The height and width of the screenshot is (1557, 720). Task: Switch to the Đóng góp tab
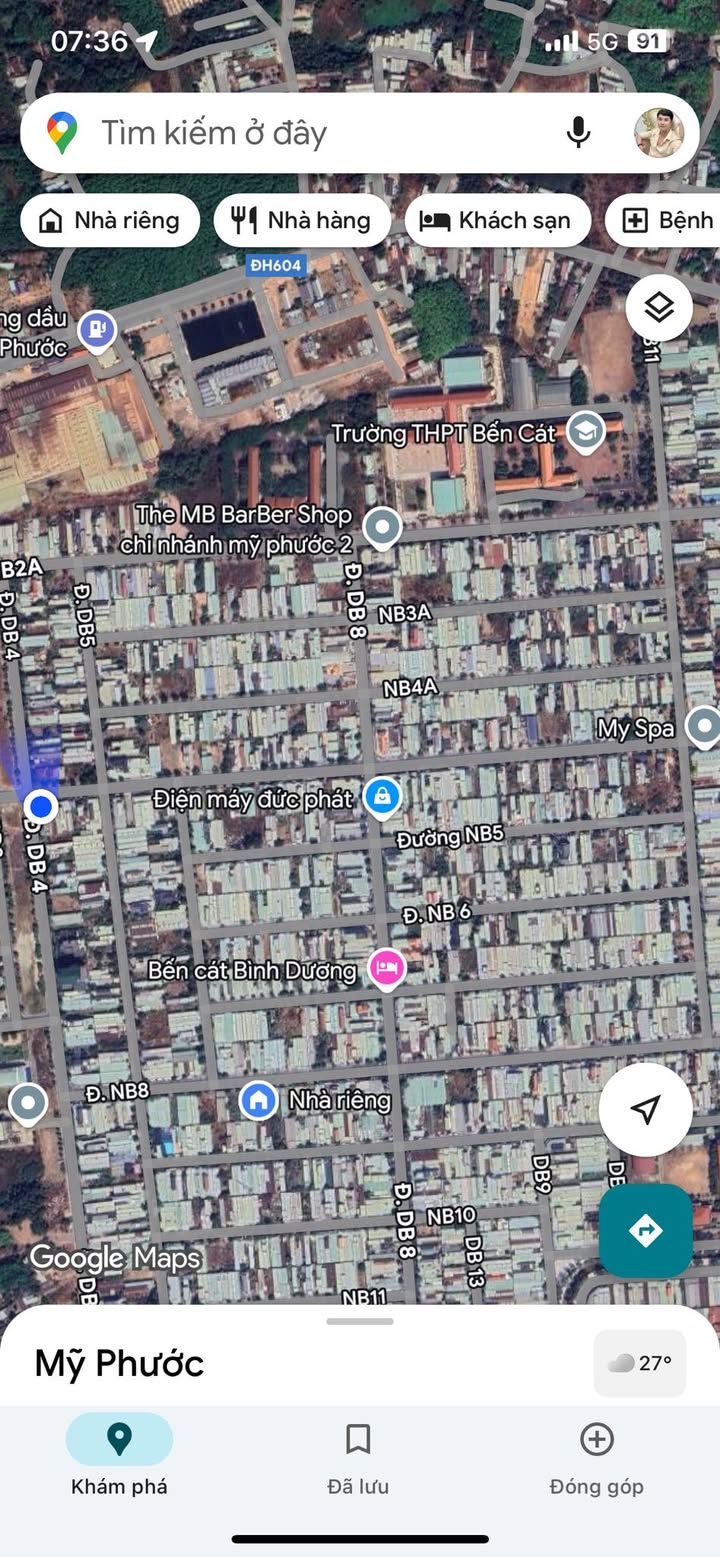point(597,1459)
